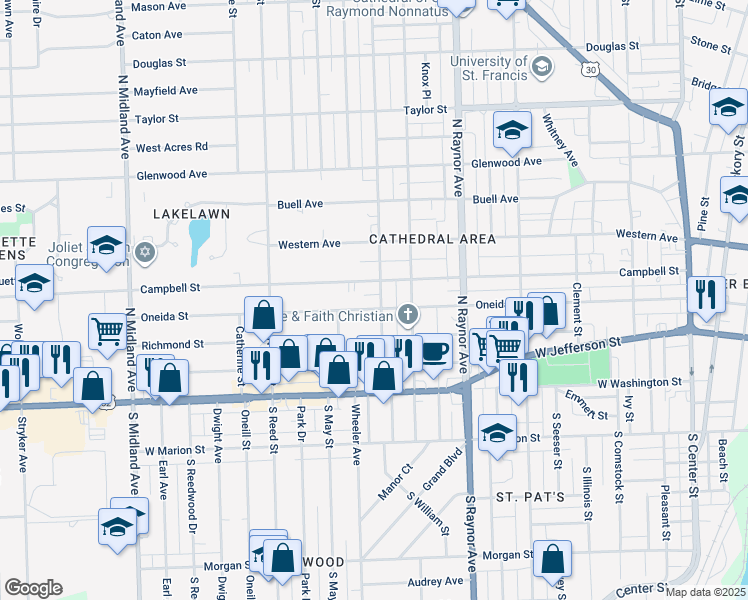Screen dimensions: 748x600
Task: Tap the University of St. Francis marker
Action: pyautogui.click(x=542, y=67)
